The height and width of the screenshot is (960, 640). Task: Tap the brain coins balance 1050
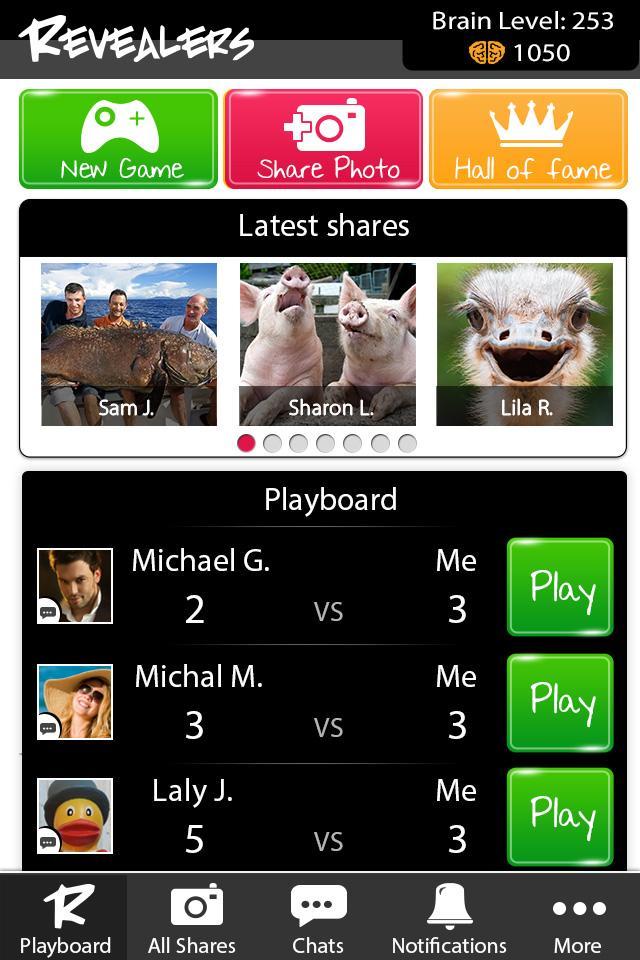[521, 53]
